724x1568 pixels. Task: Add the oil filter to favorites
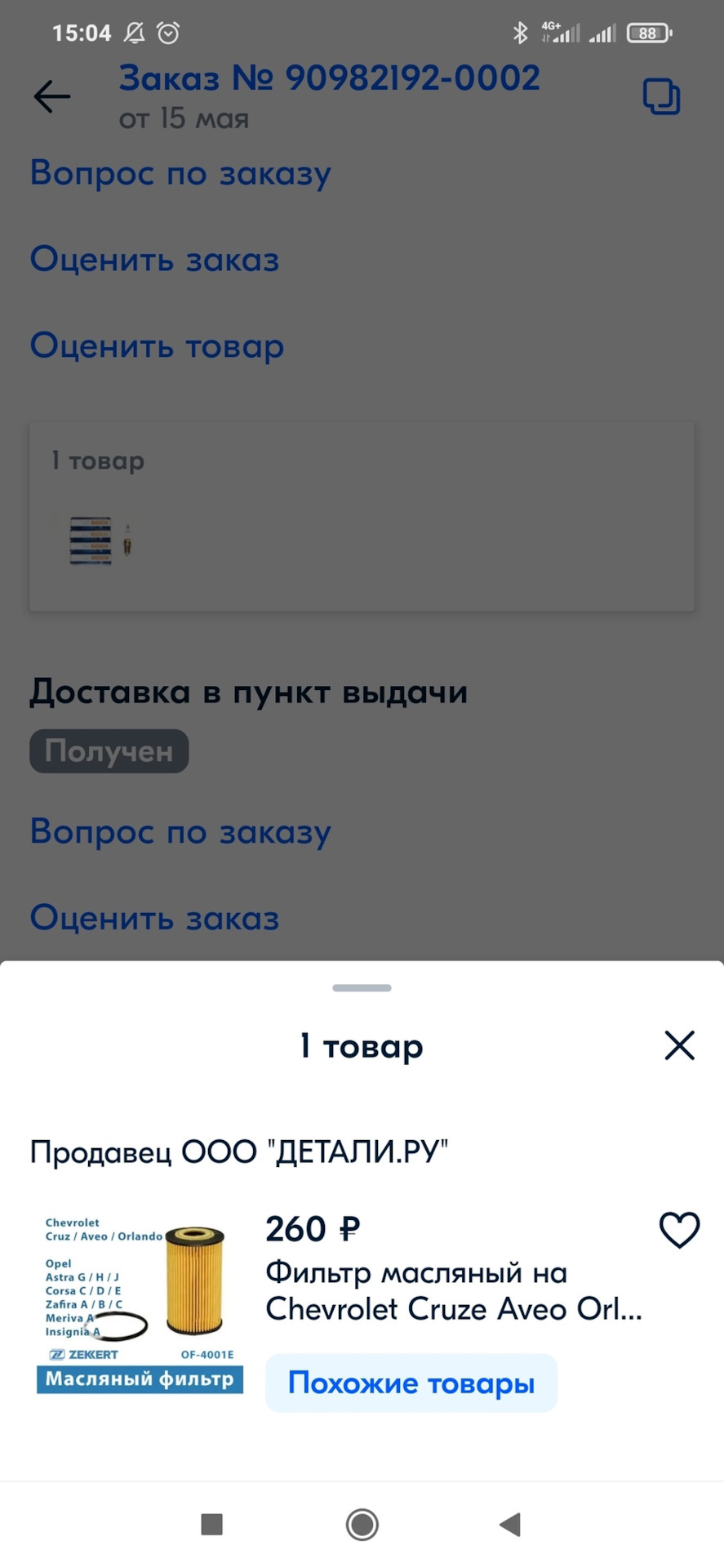(679, 1230)
